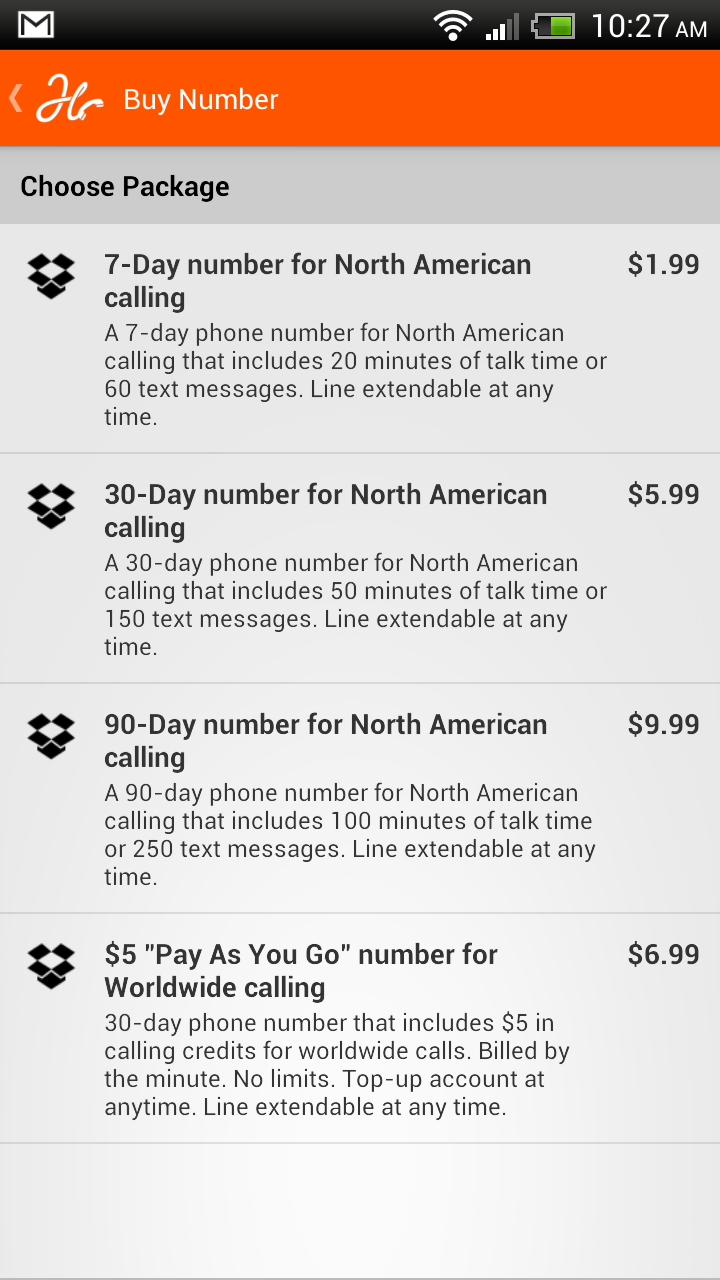Tap the $5.99 price label
Screen dimensions: 720x1280
click(663, 493)
